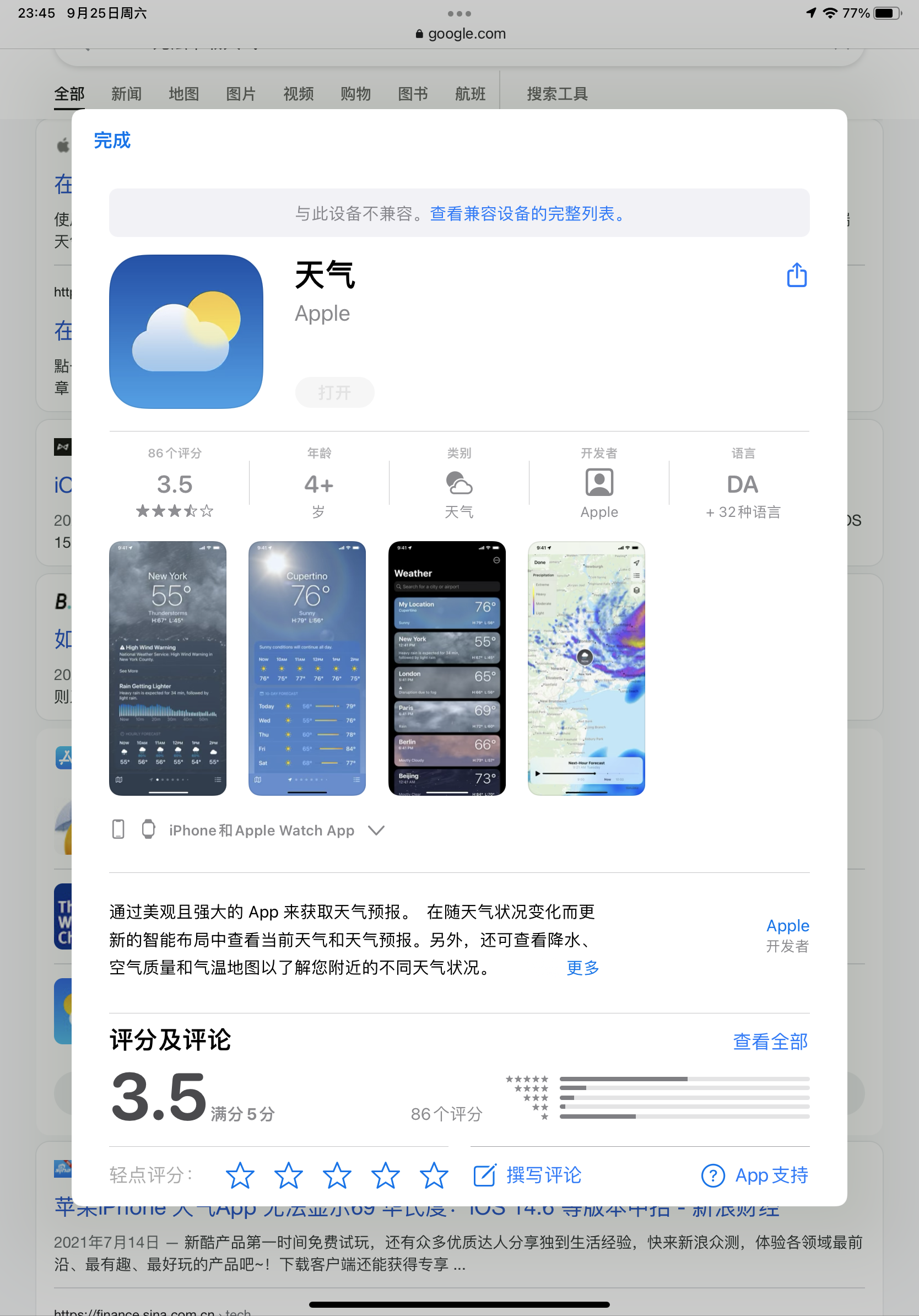Tap 更多 to expand the description
Viewport: 919px width, 1316px height.
583,968
